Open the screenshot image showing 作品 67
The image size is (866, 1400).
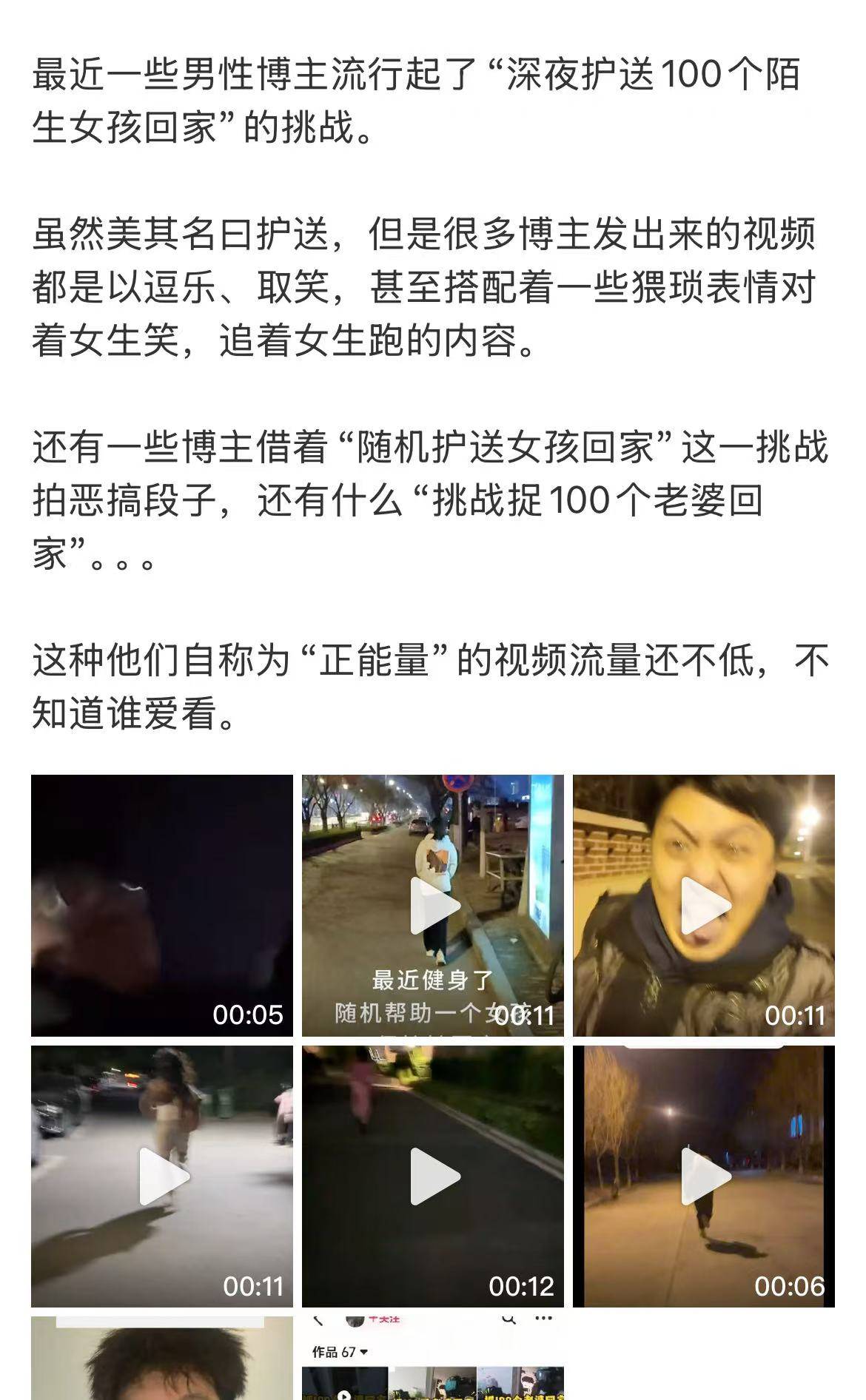433,1359
